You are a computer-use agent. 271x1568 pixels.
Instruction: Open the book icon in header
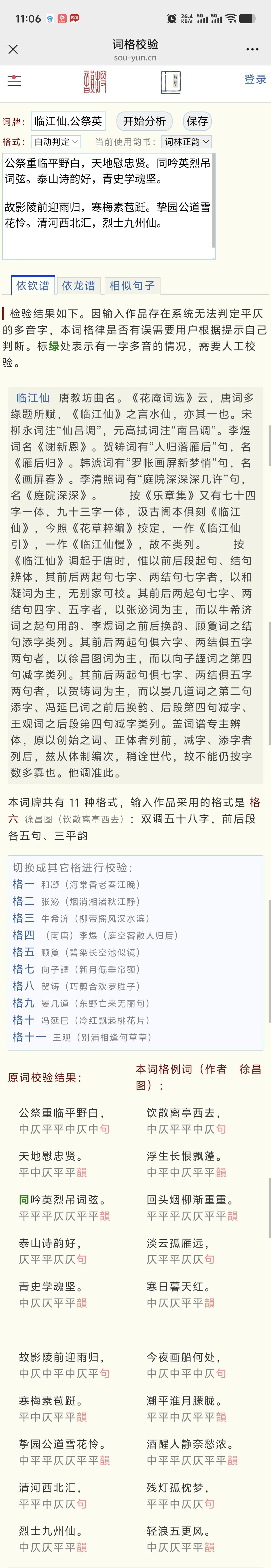point(171,82)
